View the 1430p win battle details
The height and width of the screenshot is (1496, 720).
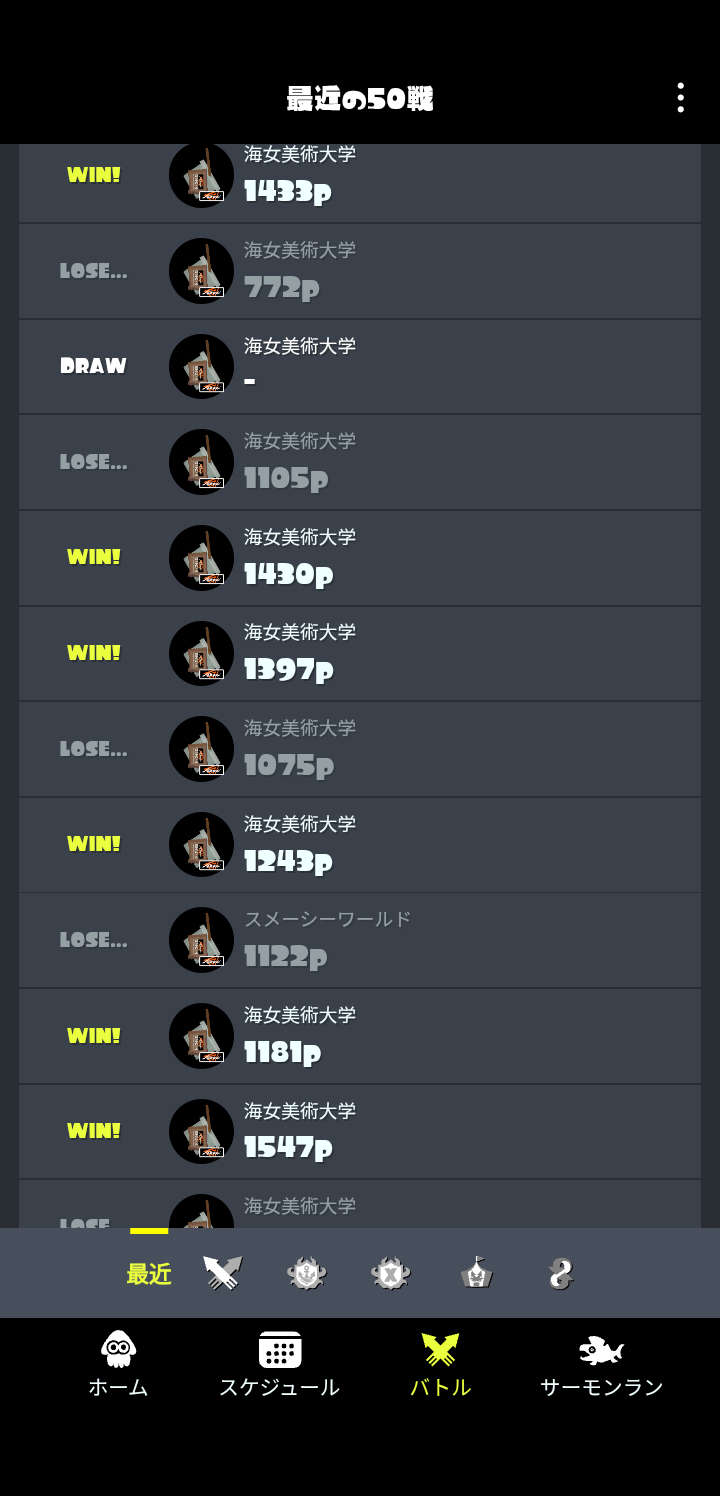(x=360, y=558)
